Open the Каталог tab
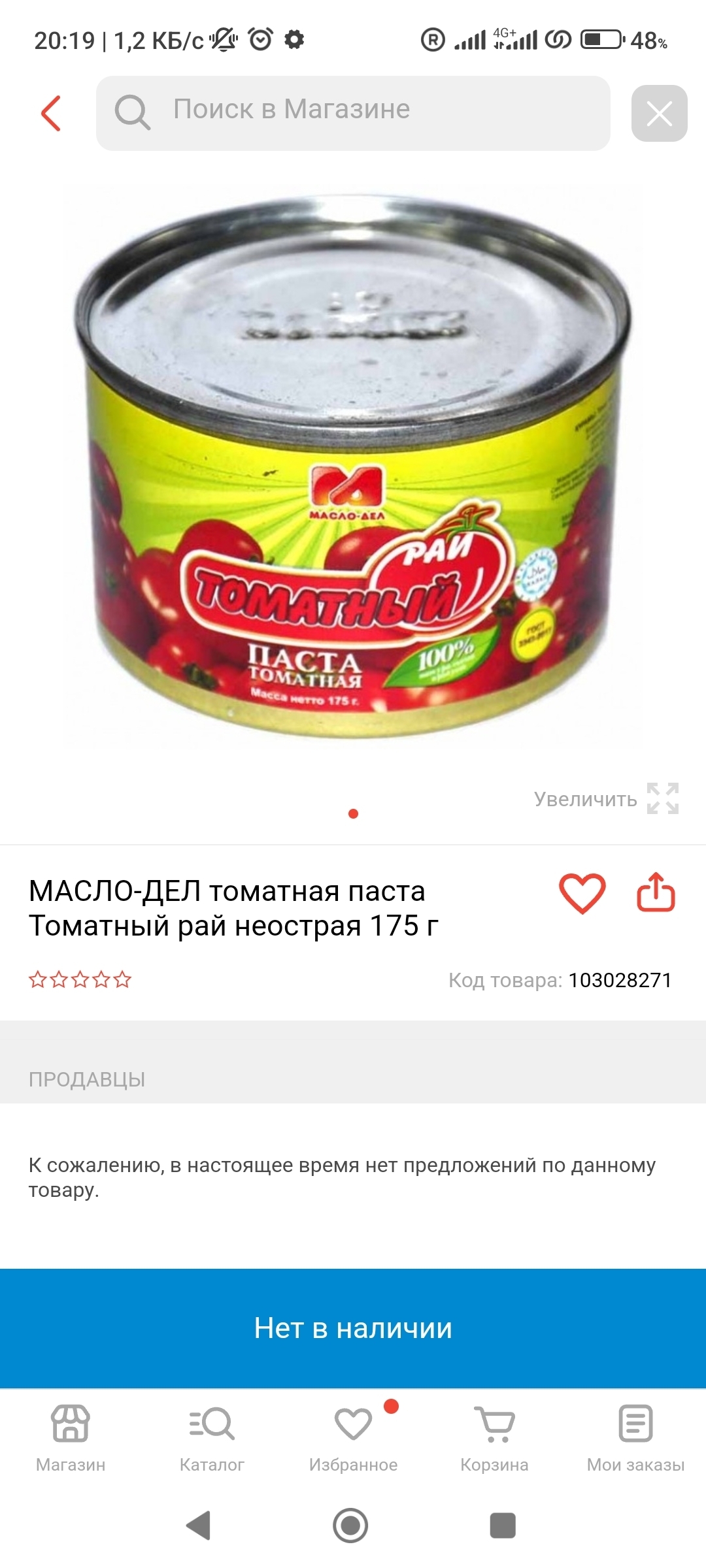The image size is (706, 1568). pos(212,1438)
